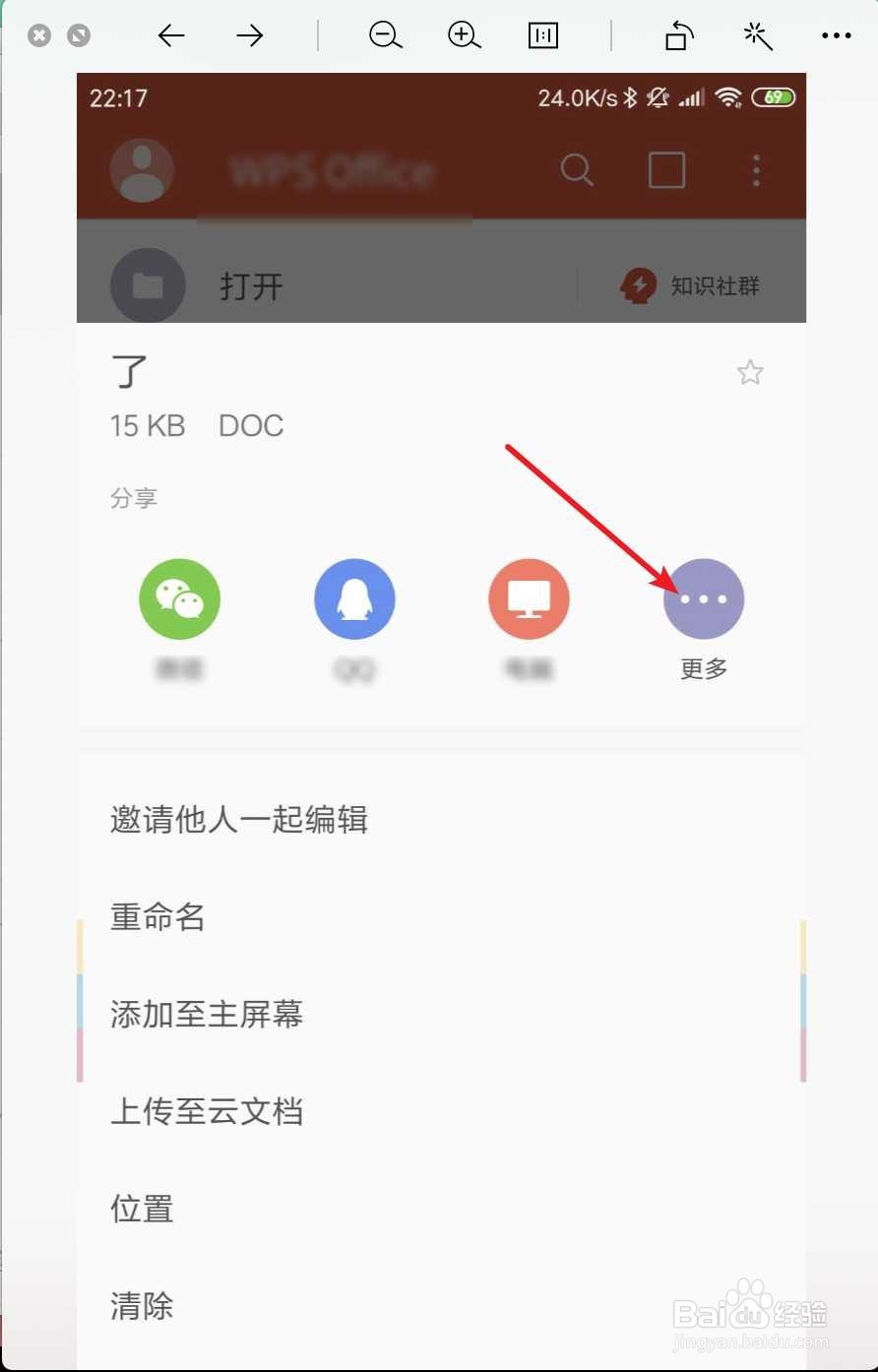Toggle the 1:1 zoom ratio view
878x1372 pixels.
(x=542, y=35)
